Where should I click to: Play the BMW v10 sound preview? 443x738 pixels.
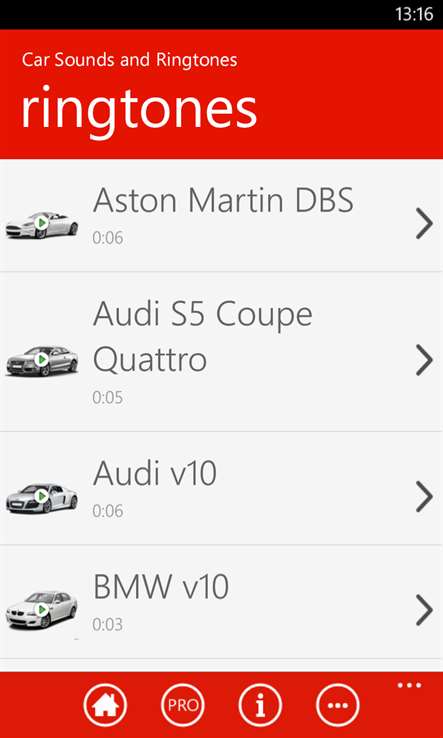click(42, 610)
